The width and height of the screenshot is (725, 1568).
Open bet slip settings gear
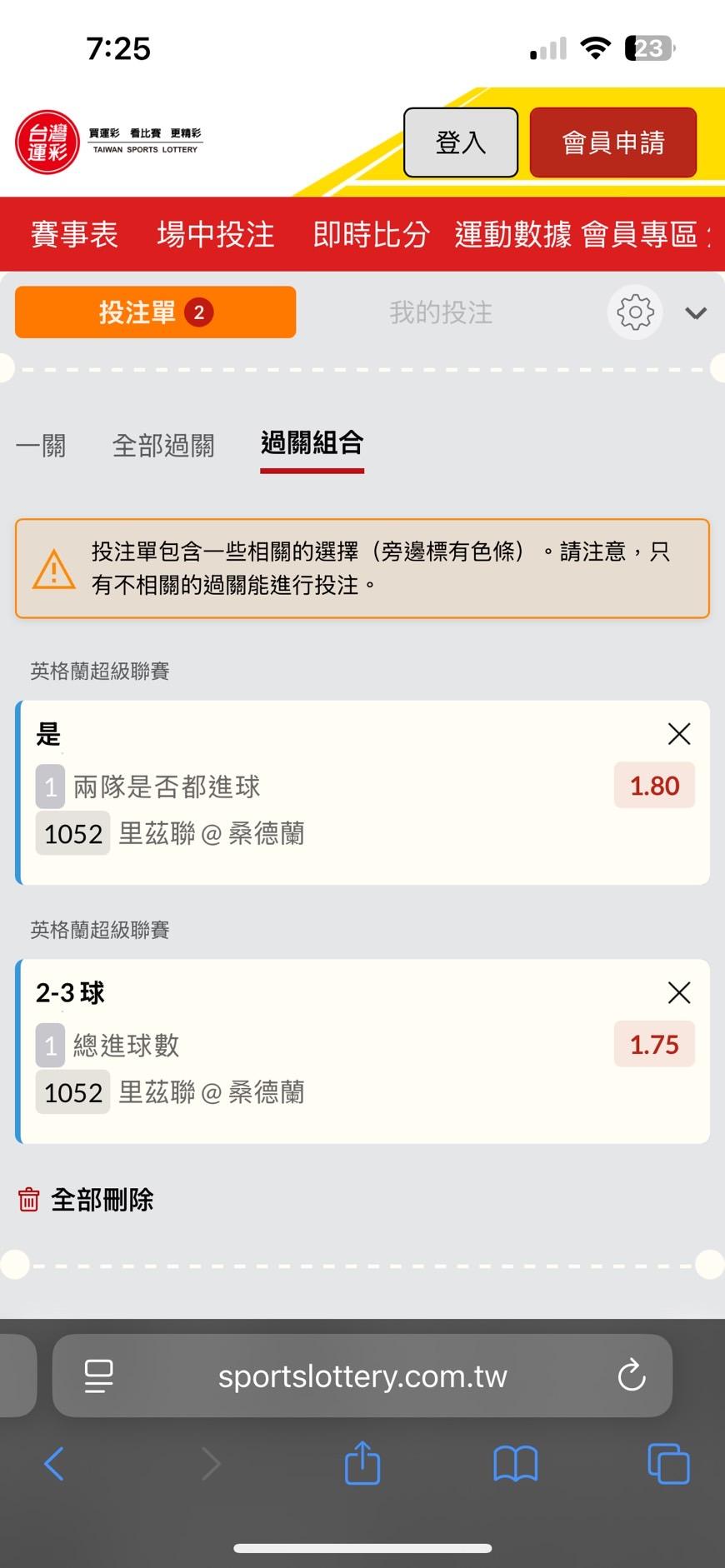635,312
